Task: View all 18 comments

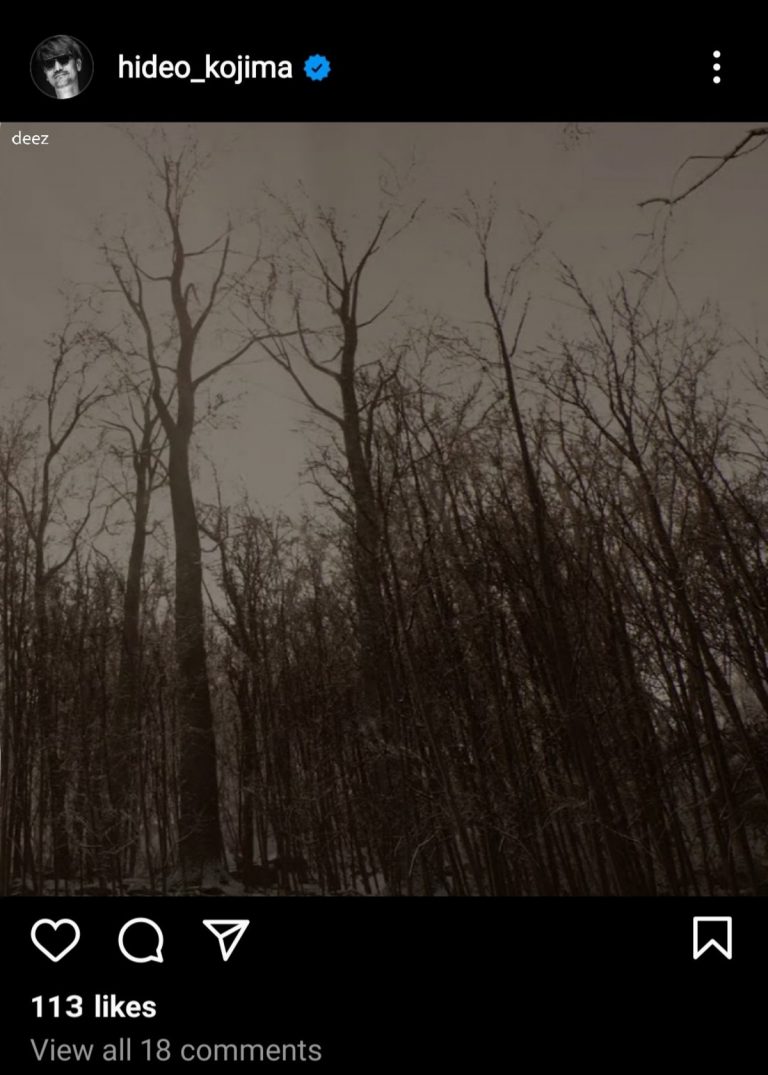Action: click(x=176, y=1050)
